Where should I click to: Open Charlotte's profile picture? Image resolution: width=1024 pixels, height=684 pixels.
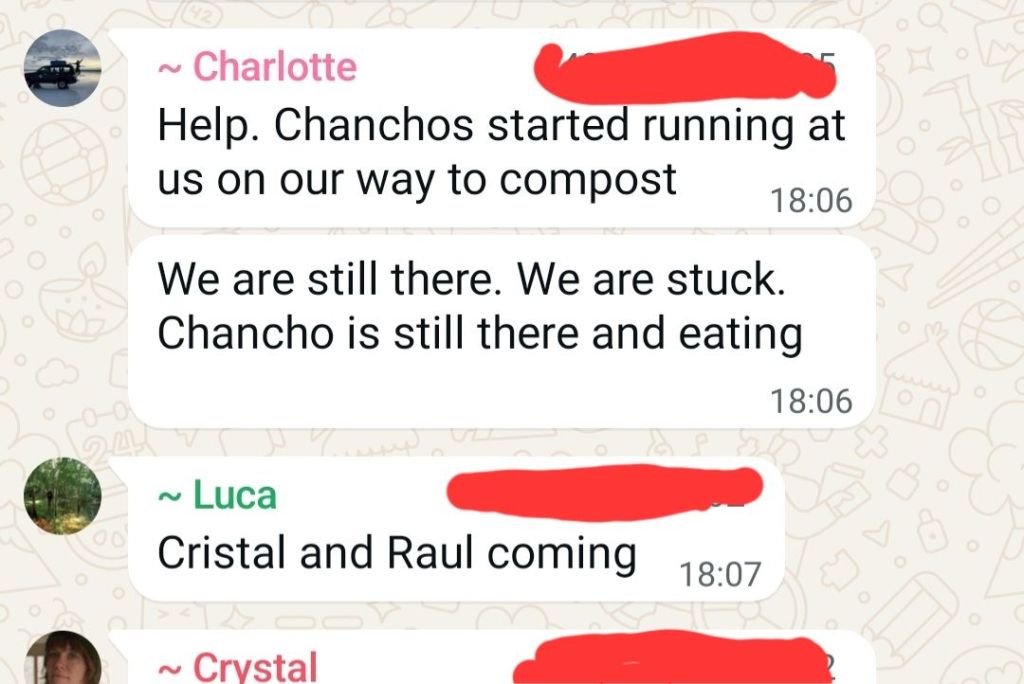(62, 68)
